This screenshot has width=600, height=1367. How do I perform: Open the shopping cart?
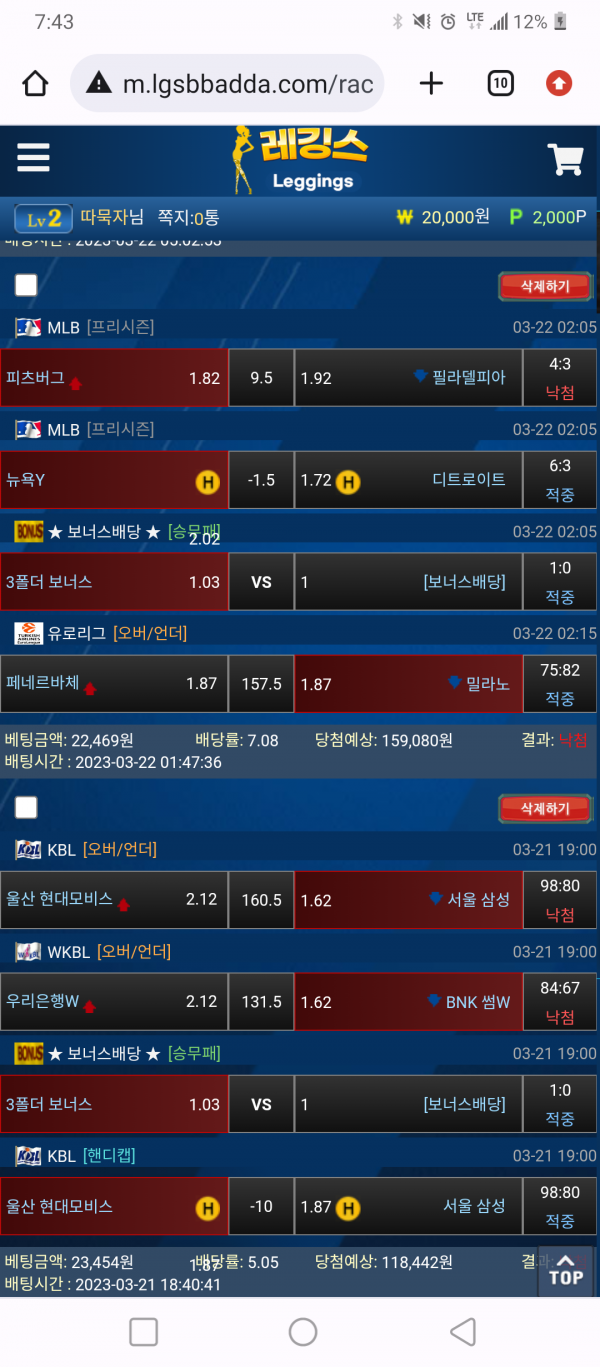tap(565, 159)
